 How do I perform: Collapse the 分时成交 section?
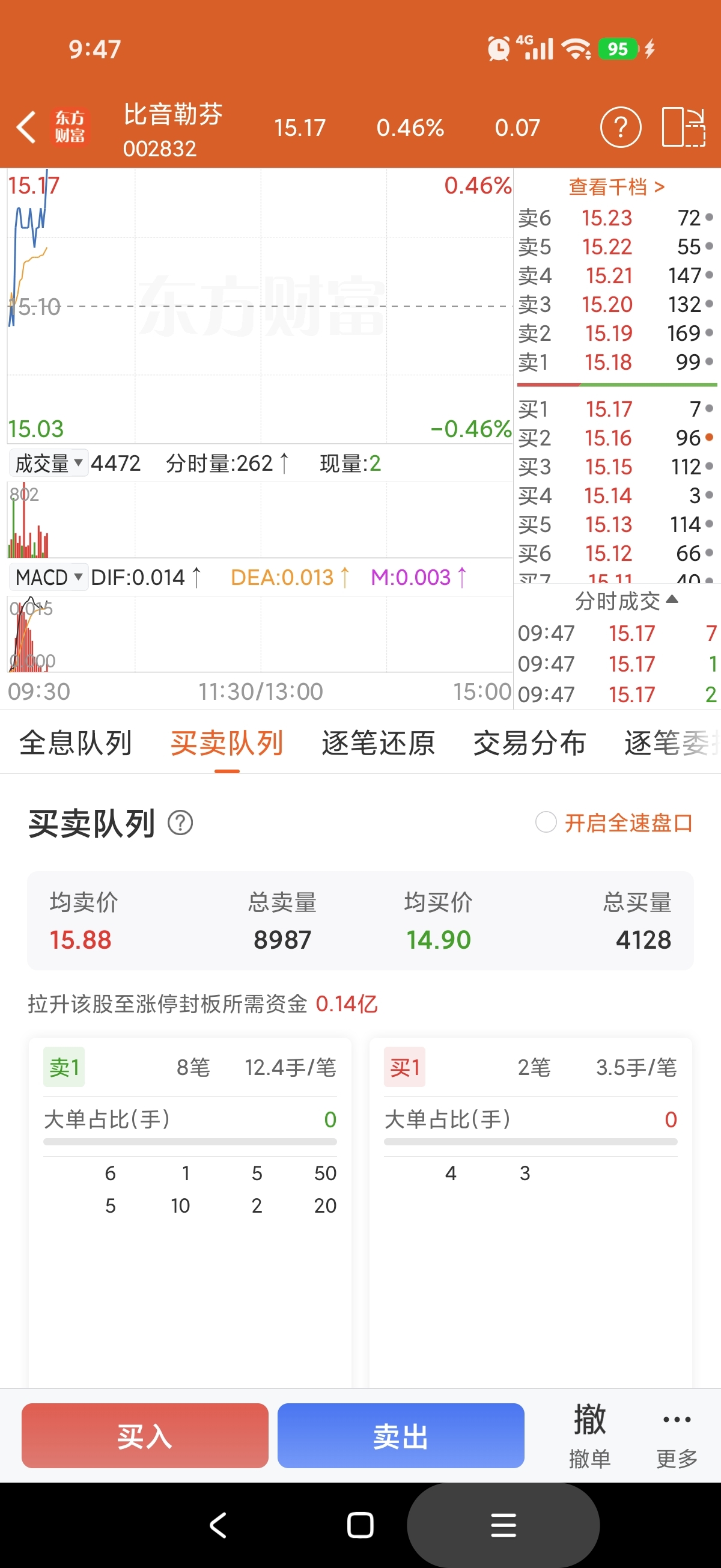click(x=625, y=601)
